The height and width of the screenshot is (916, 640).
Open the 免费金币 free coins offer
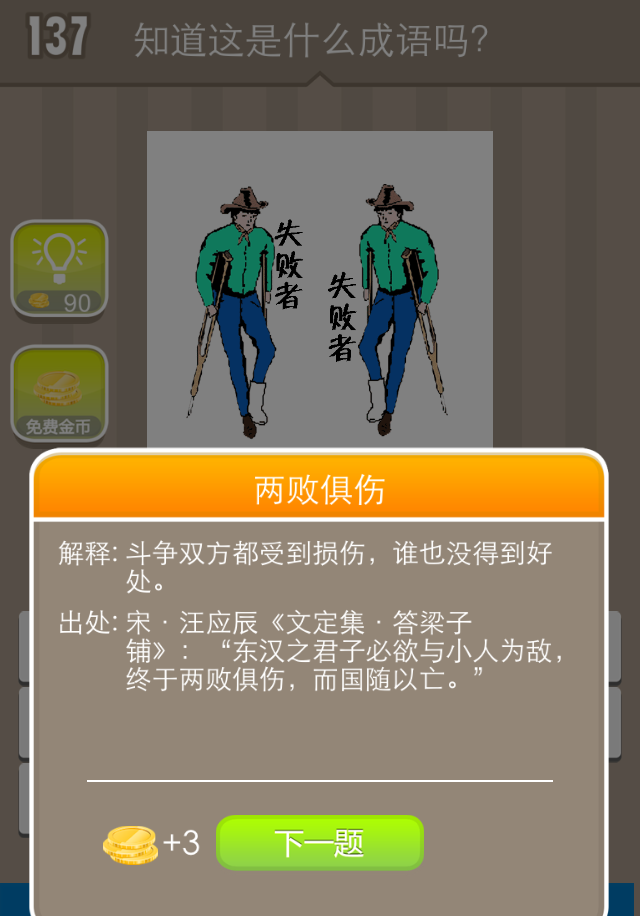pyautogui.click(x=59, y=395)
